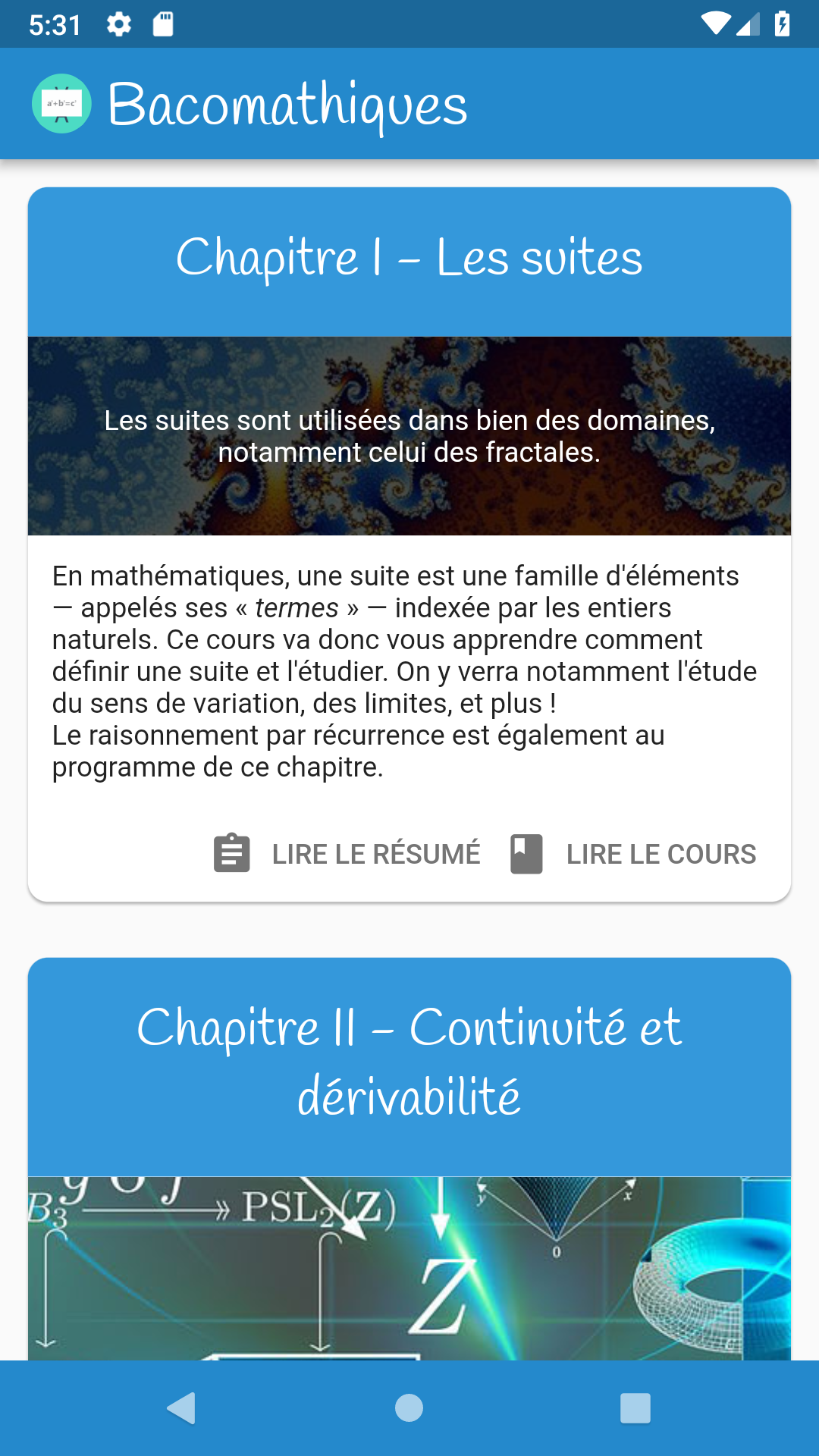Image resolution: width=819 pixels, height=1456 pixels.
Task: Open Chapitre II – Continuité et dérivabilité card
Action: point(409,1062)
